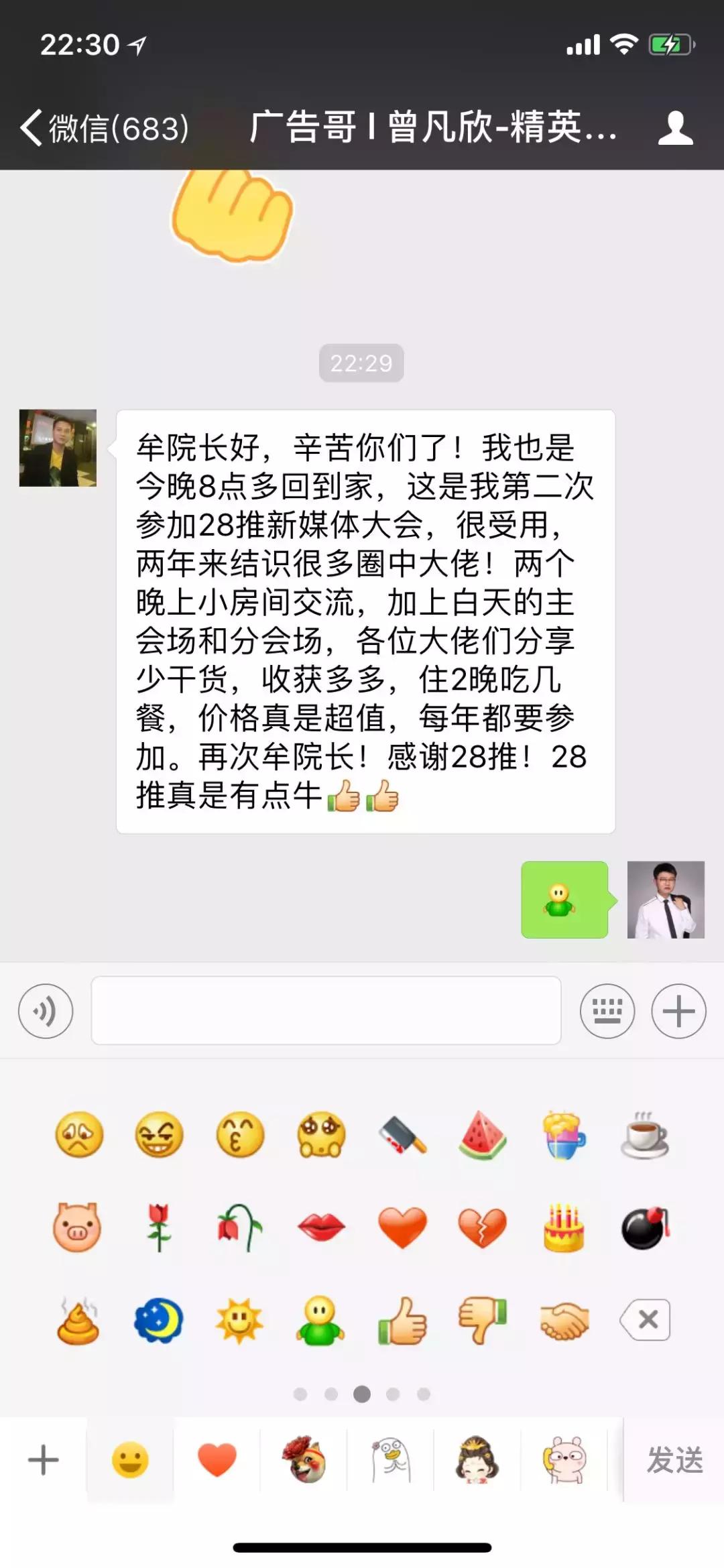
Task: Tap the message text input field
Action: pos(326,1010)
